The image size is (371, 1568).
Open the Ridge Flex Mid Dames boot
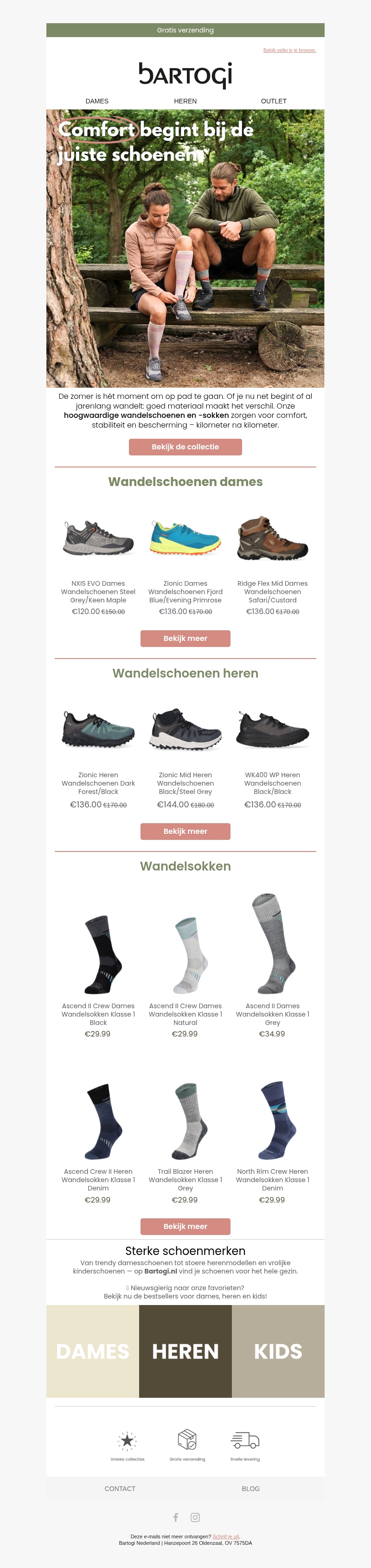(273, 539)
